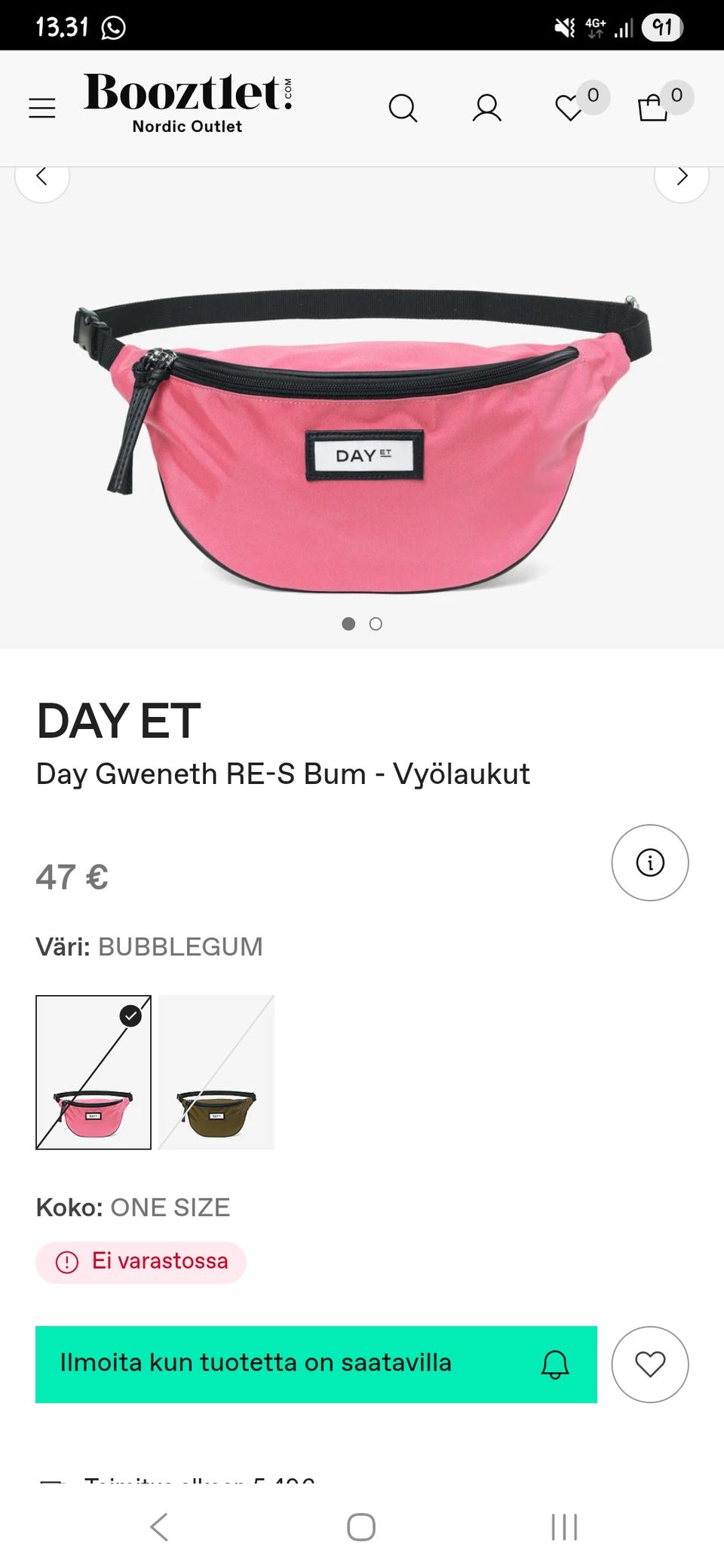The image size is (724, 1568).
Task: Open the search icon
Action: tap(403, 109)
